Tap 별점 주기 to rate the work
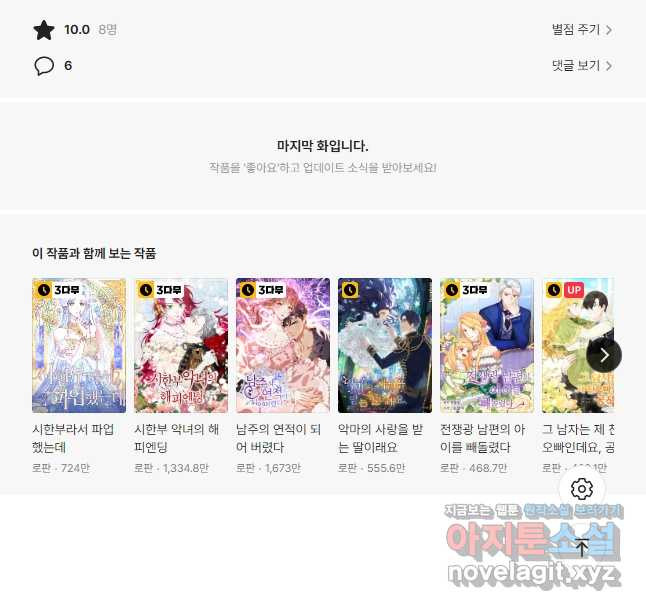646x611 pixels. (x=581, y=30)
